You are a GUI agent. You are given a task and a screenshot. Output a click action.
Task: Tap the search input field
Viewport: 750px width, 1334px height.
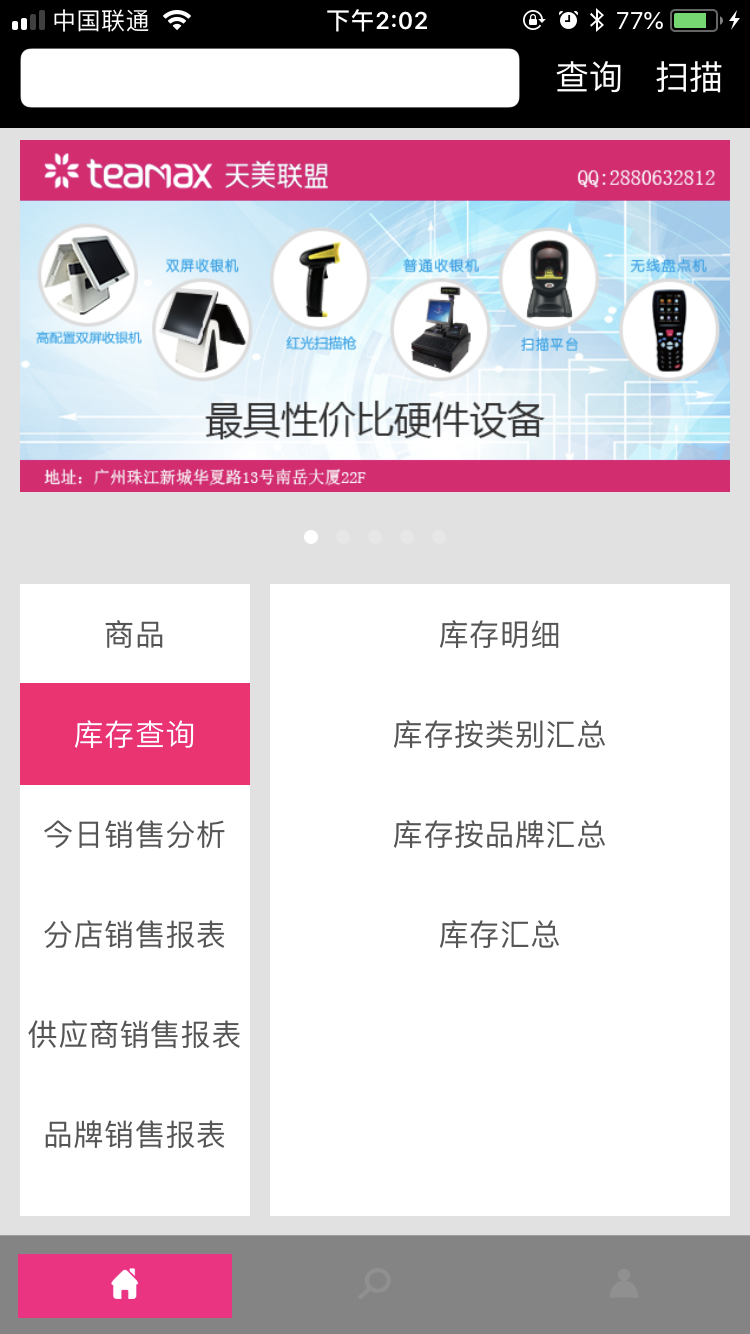pos(270,78)
